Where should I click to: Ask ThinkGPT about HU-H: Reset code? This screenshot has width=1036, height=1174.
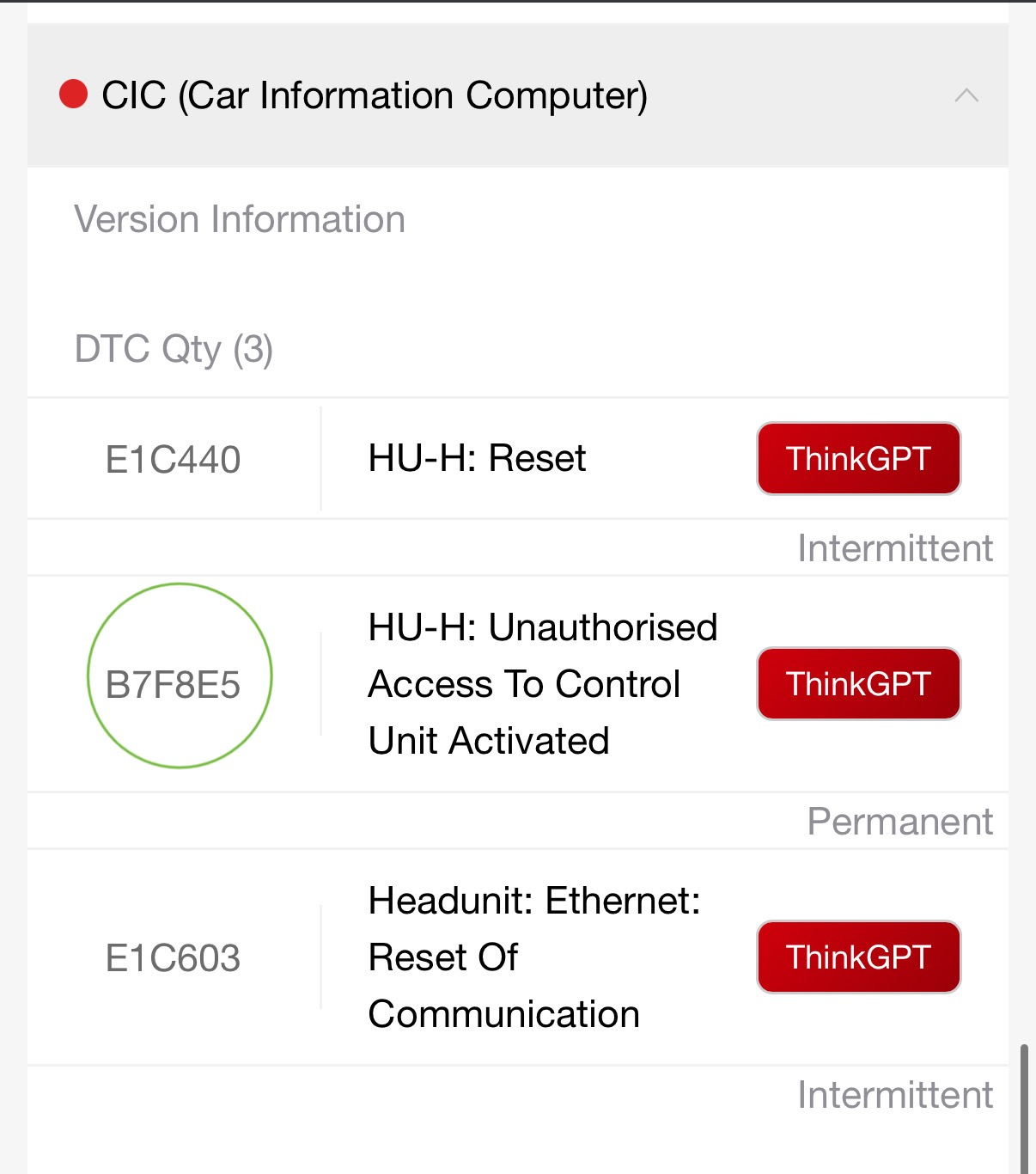[858, 459]
